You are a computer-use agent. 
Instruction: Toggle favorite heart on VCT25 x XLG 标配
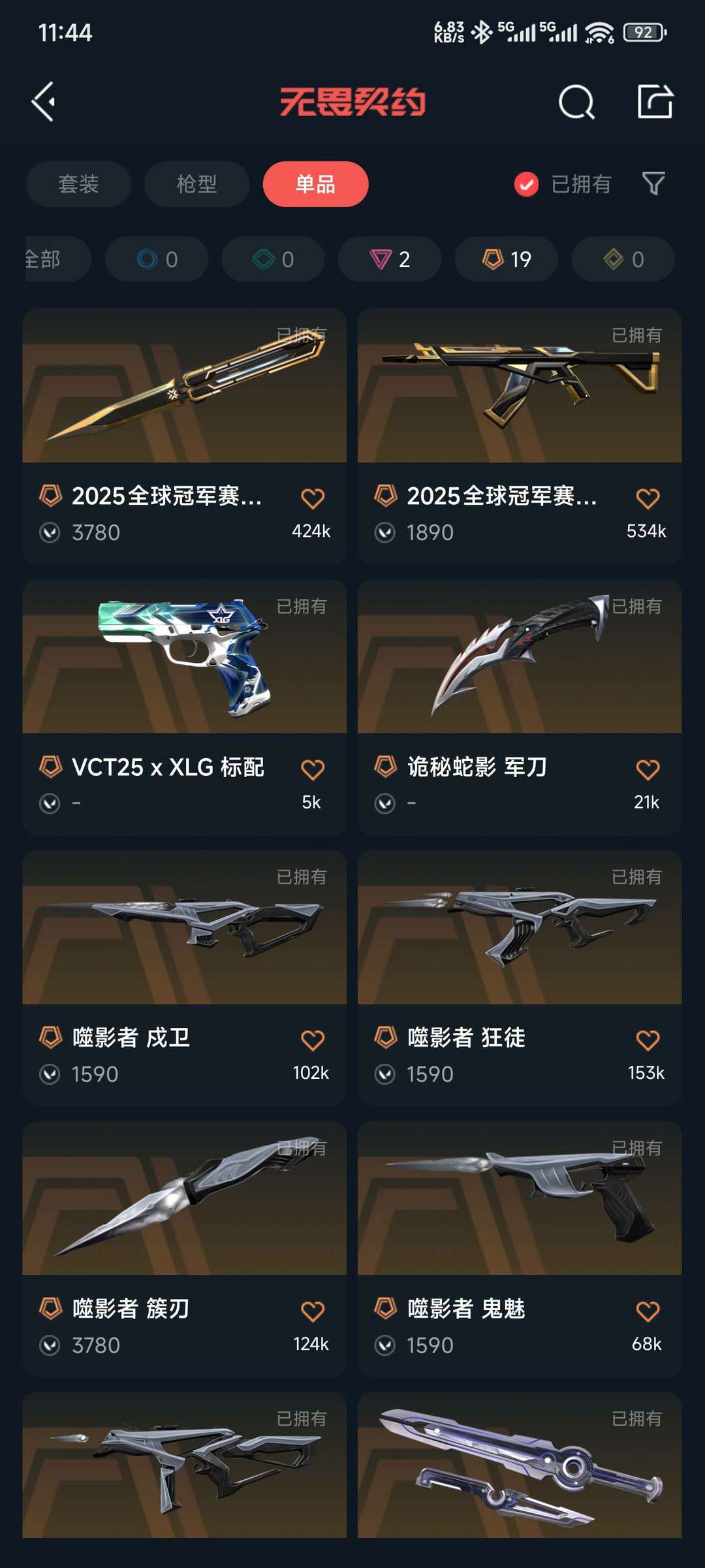312,770
